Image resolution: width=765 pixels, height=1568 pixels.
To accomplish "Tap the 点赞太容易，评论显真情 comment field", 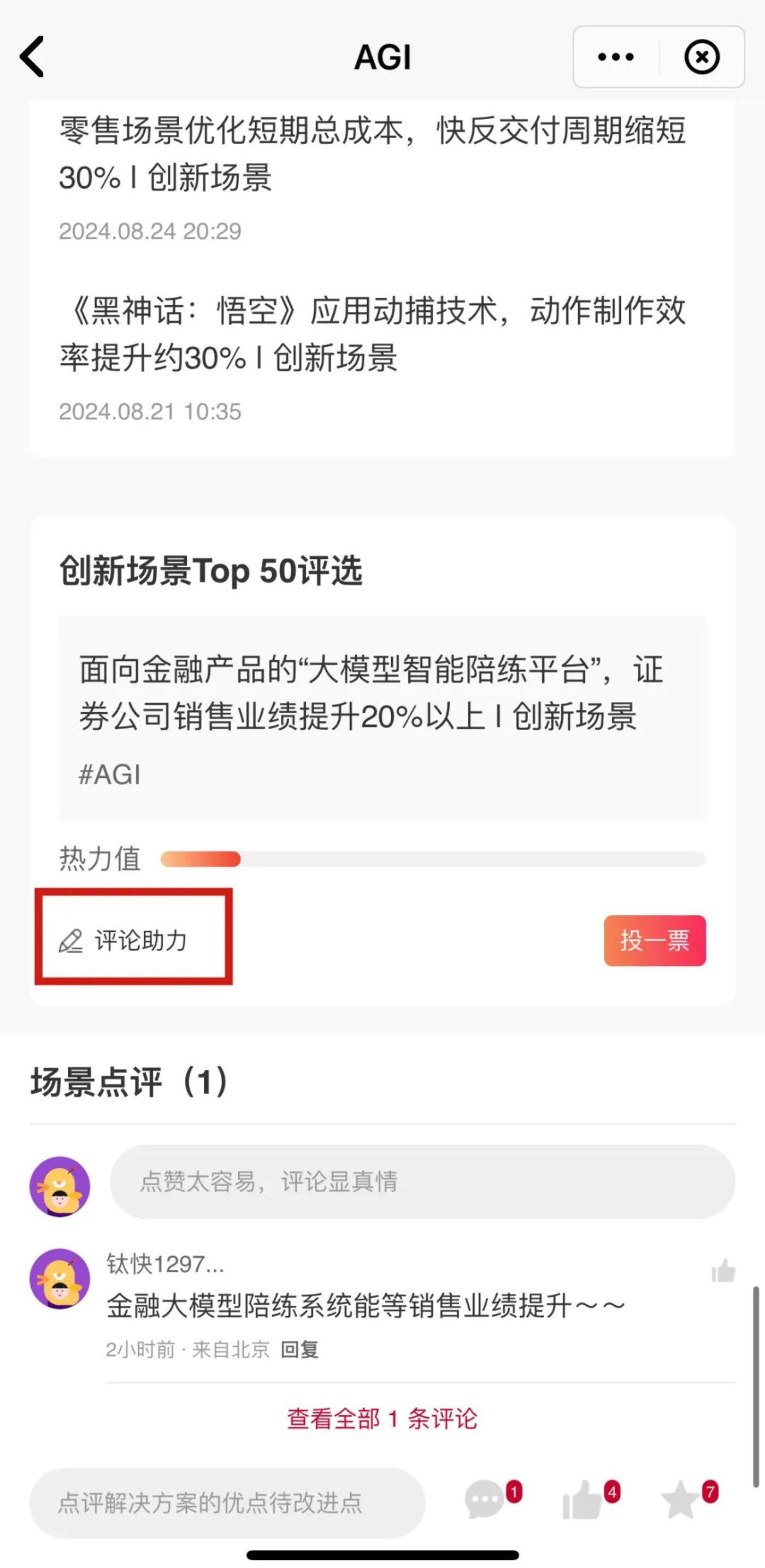I will pyautogui.click(x=421, y=1181).
